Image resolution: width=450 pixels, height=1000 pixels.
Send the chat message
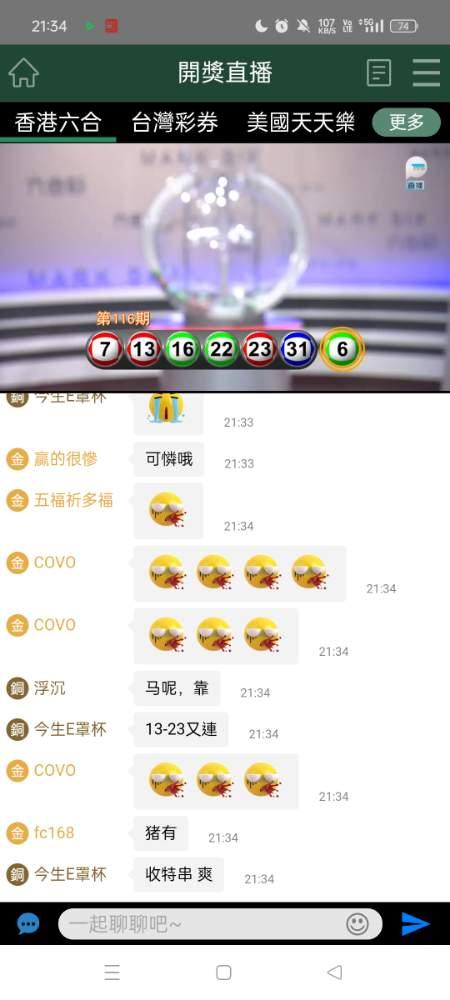pyautogui.click(x=416, y=923)
